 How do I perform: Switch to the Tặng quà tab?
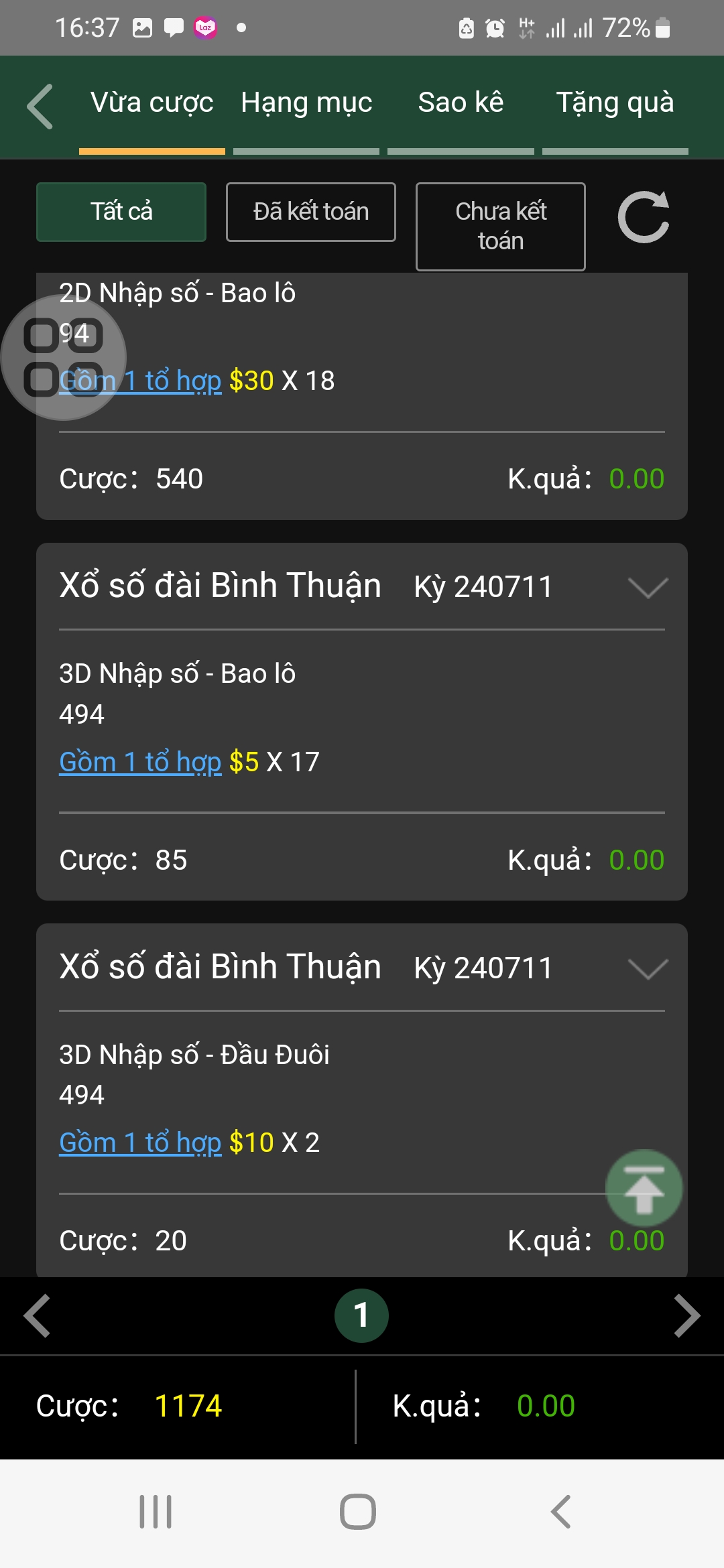[x=615, y=104]
